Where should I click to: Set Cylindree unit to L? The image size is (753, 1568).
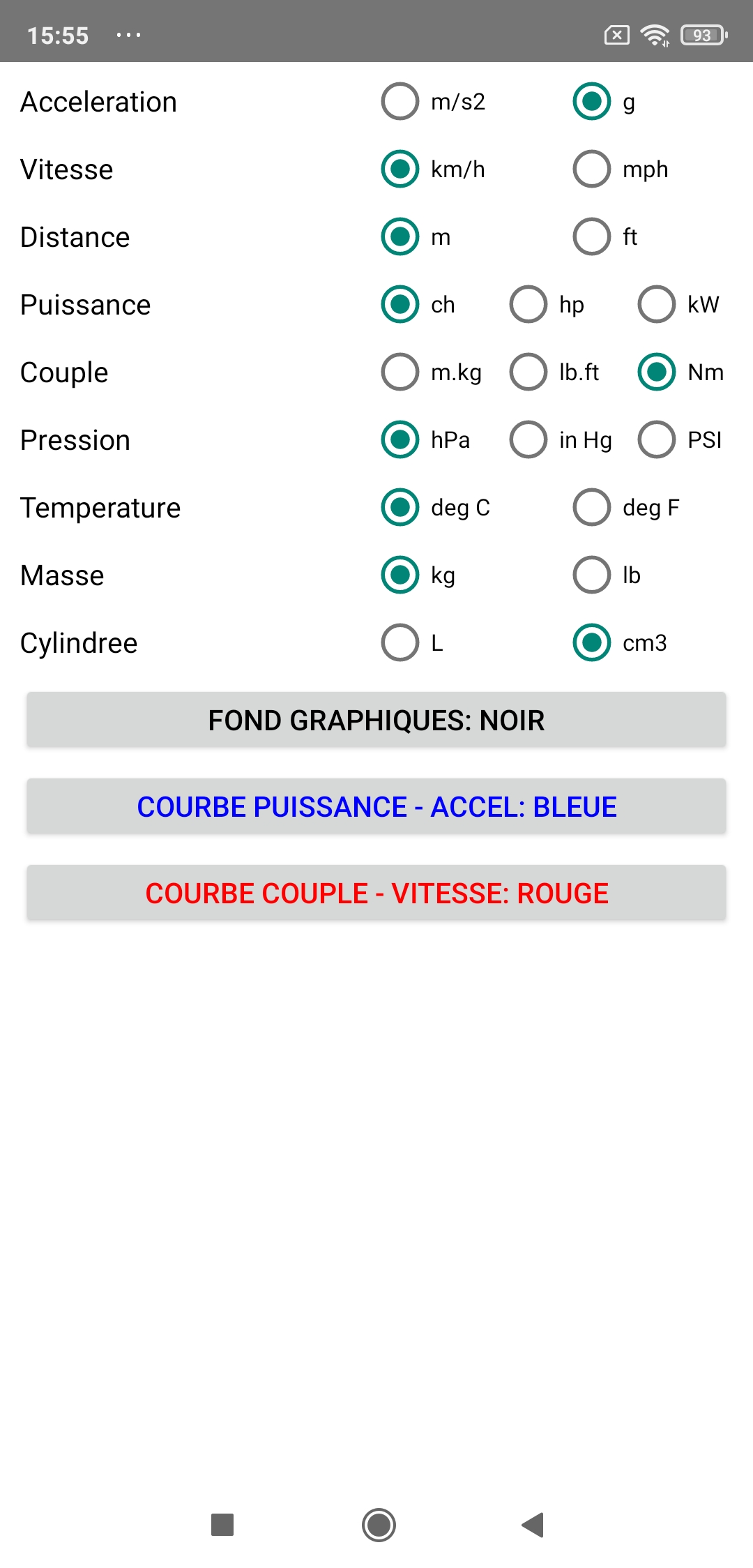point(400,643)
